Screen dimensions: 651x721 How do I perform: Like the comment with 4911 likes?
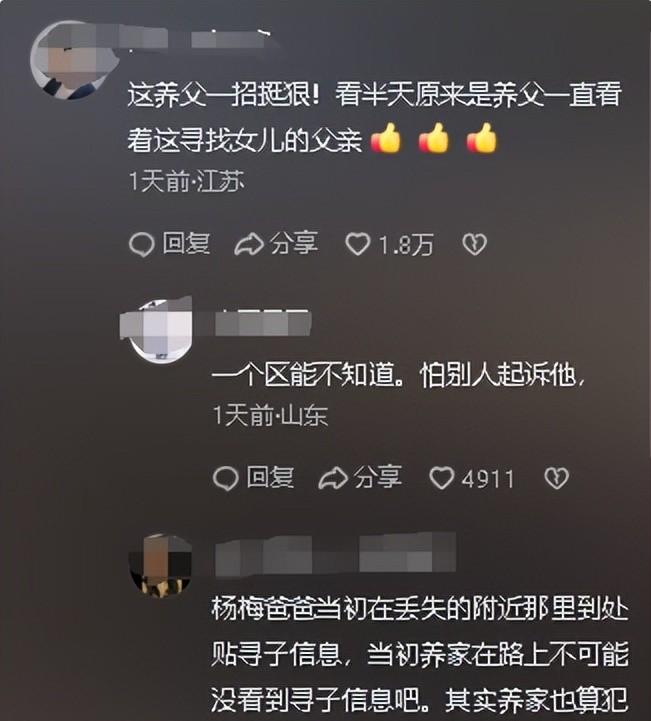442,478
